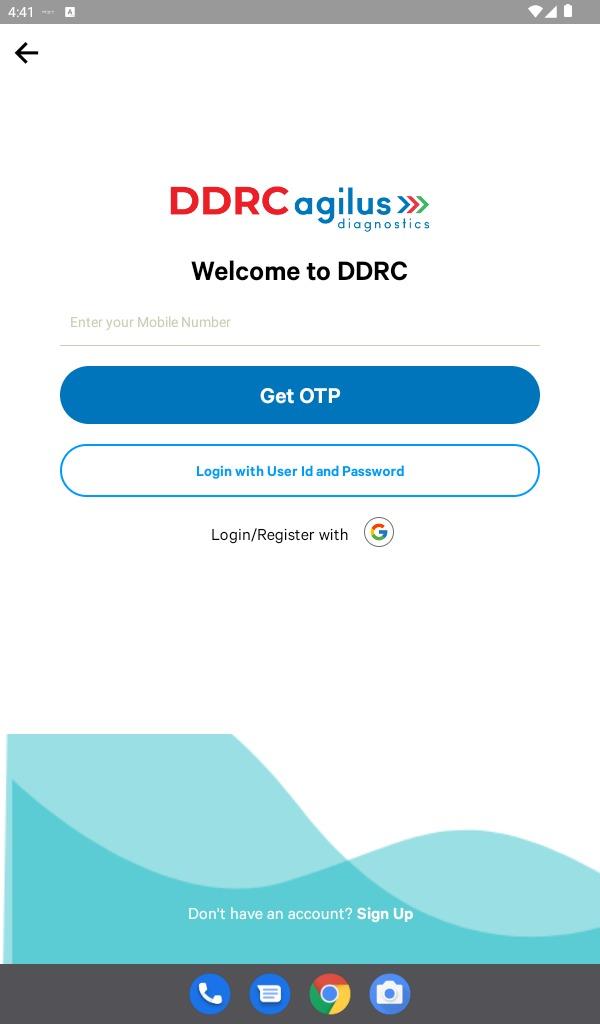Screen dimensions: 600x1024
Task: Go back using the top-left arrow
Action: 27,53
